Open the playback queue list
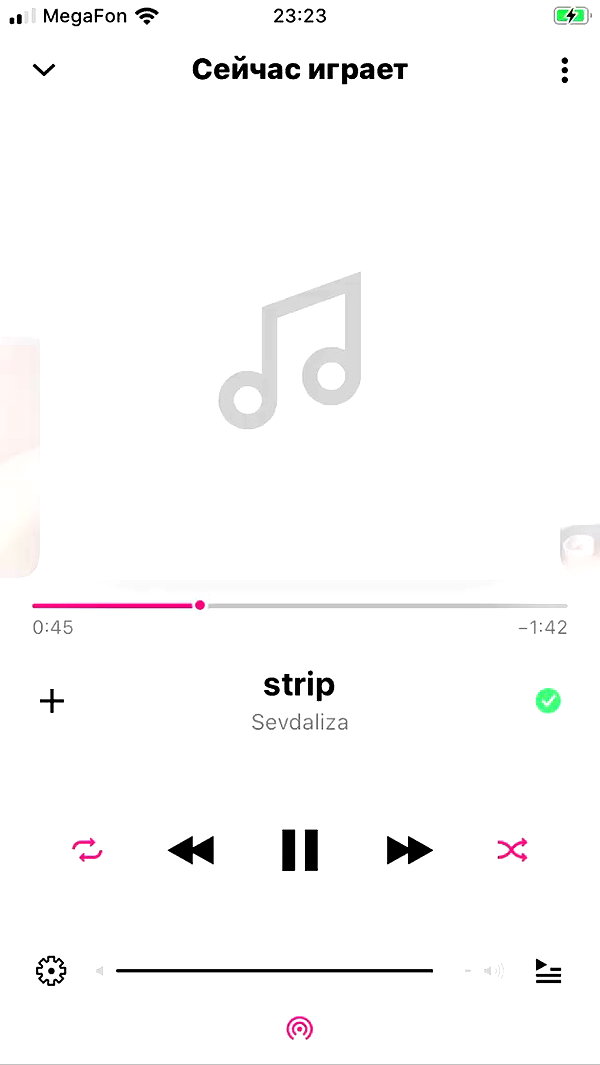Image resolution: width=600 pixels, height=1065 pixels. [548, 971]
